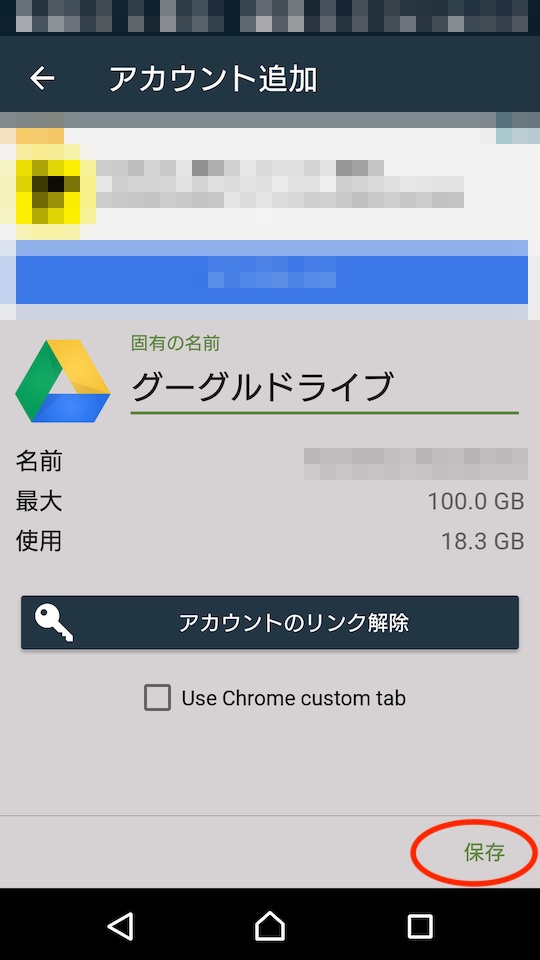Open the system recent apps view
540x960 pixels.
420,926
